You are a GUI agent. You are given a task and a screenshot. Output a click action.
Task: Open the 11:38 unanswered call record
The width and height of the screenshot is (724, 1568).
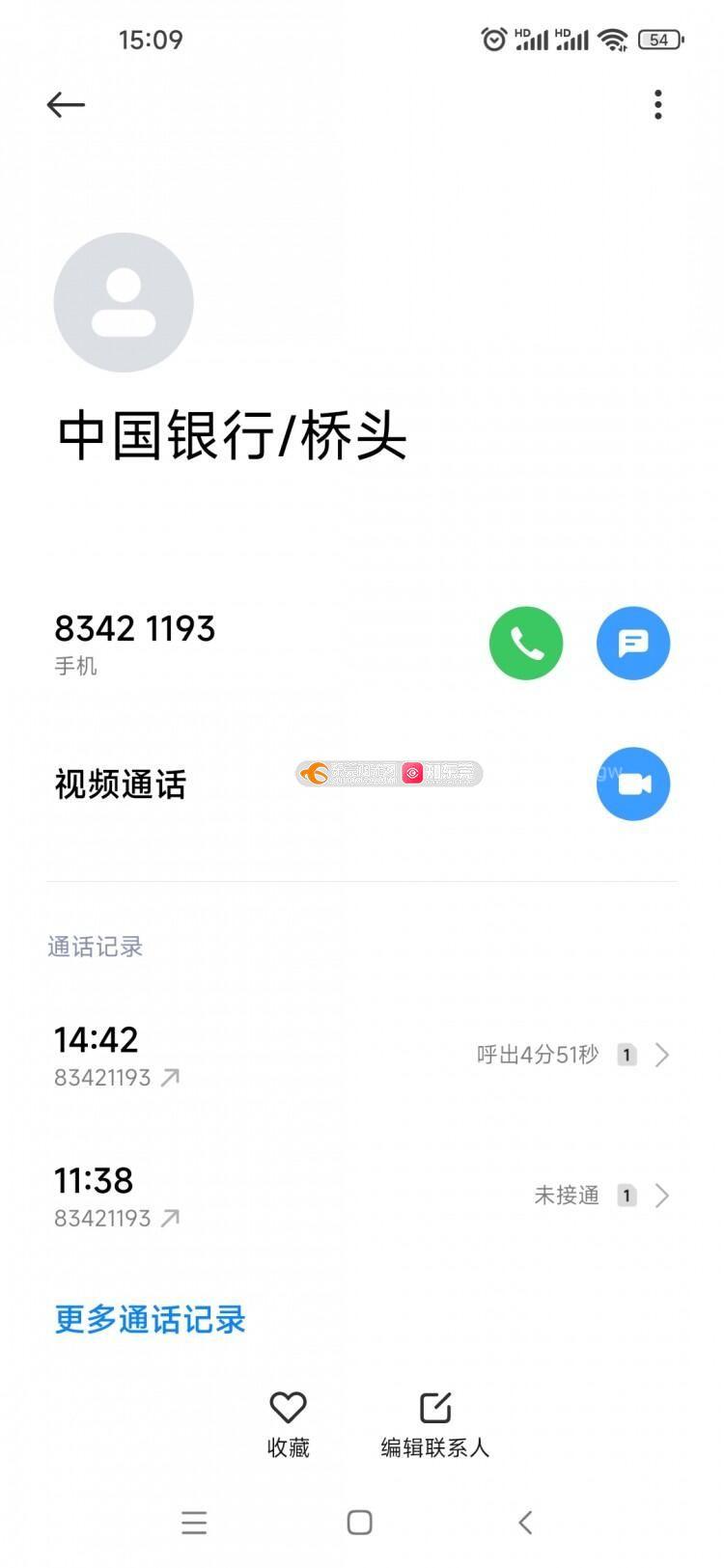coord(362,1196)
